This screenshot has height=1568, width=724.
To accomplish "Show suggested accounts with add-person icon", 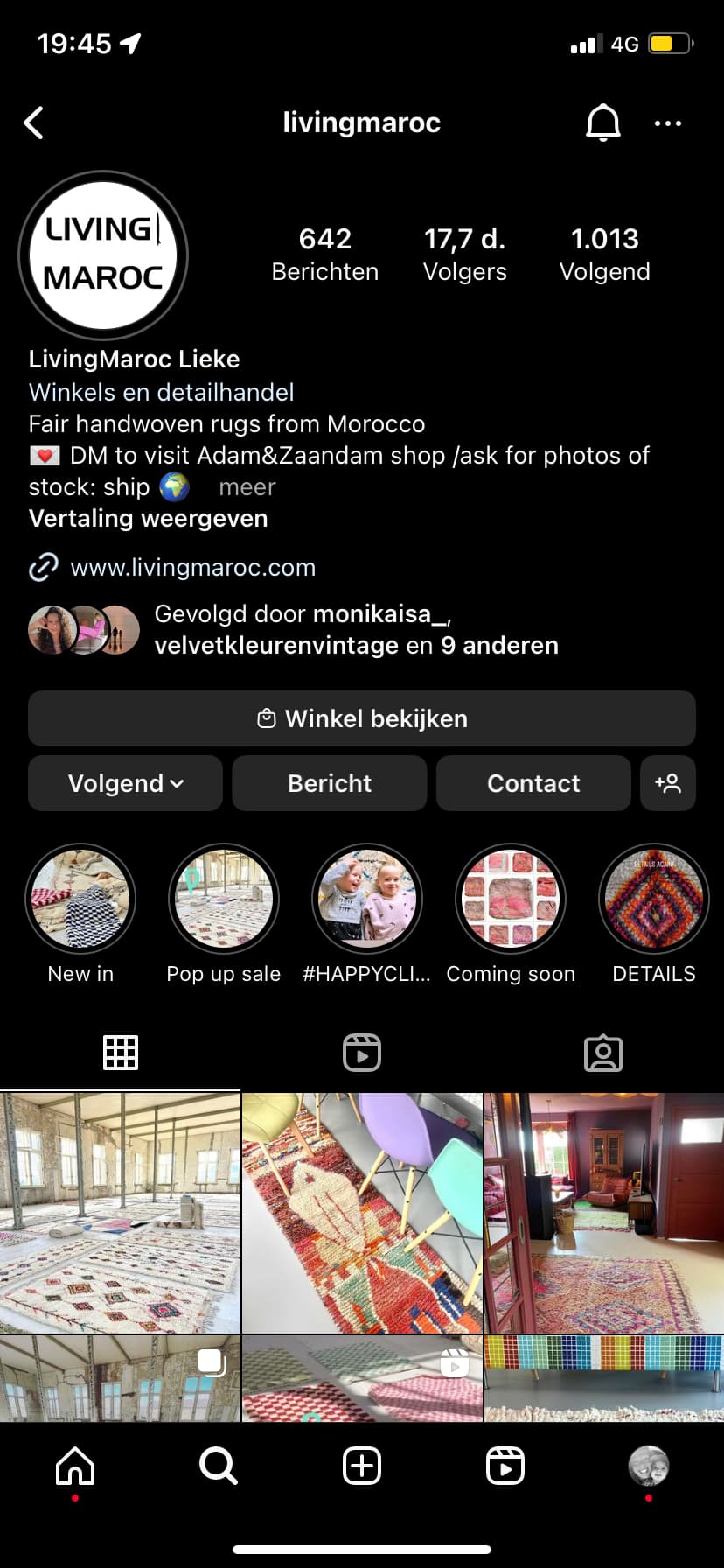I will [668, 784].
